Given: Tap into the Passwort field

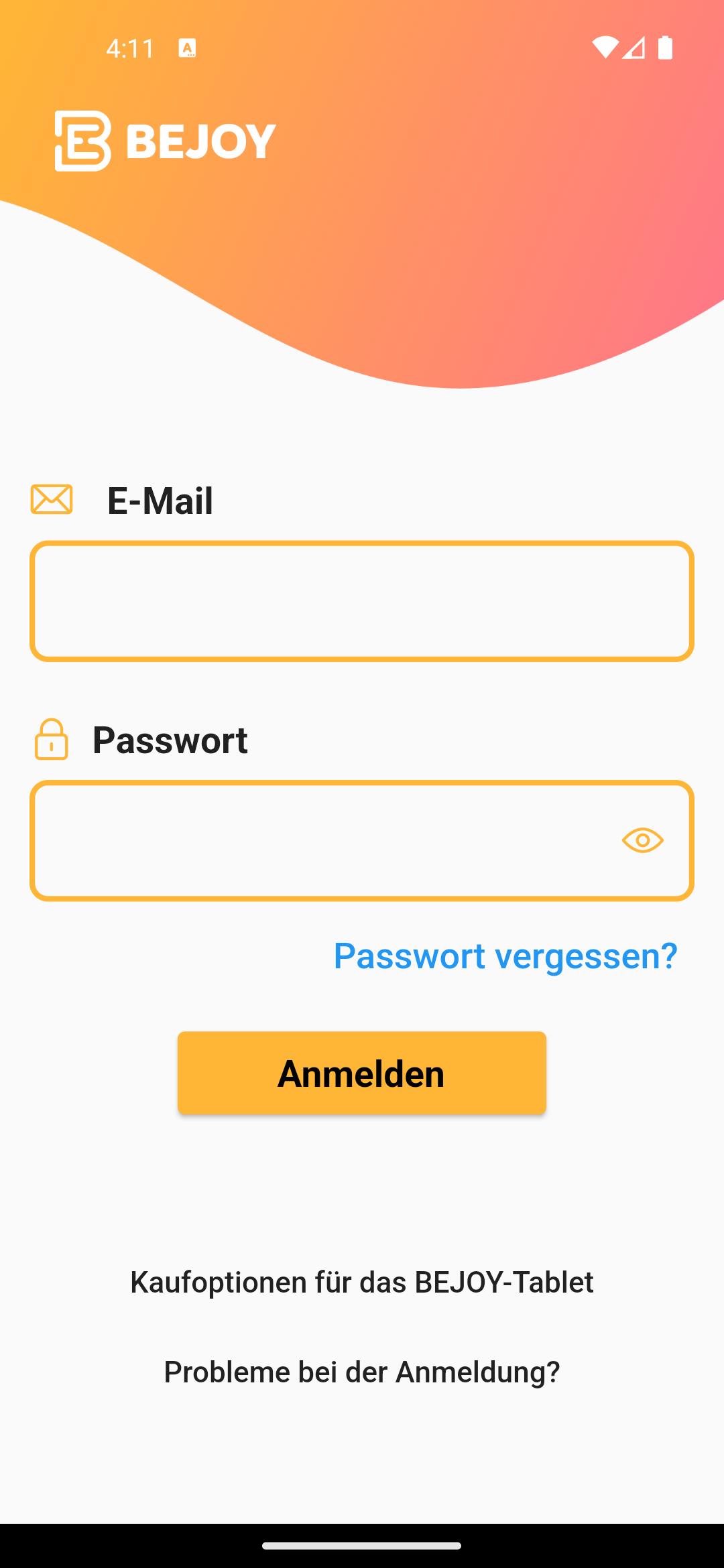Looking at the screenshot, I should click(362, 840).
